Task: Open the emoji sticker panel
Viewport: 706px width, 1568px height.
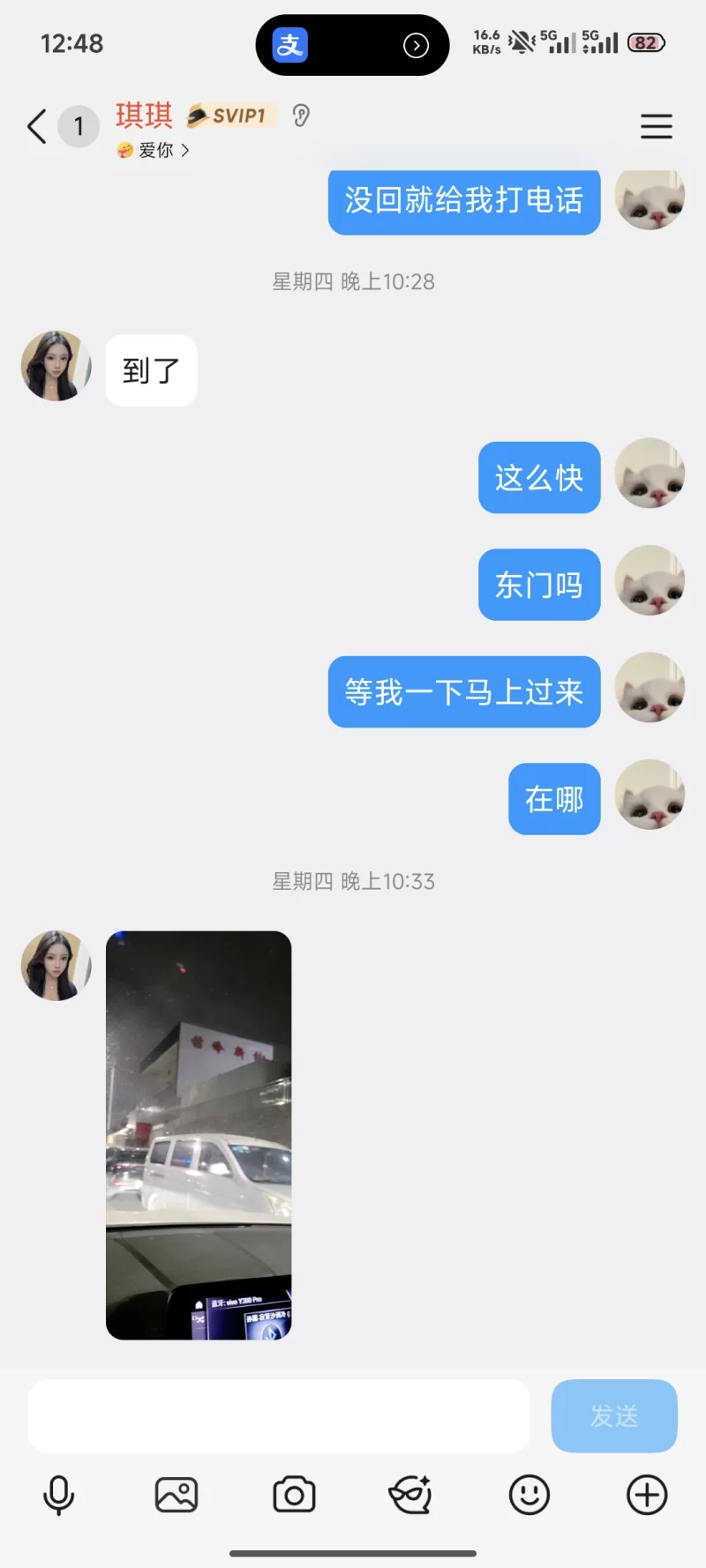Action: (x=529, y=1495)
